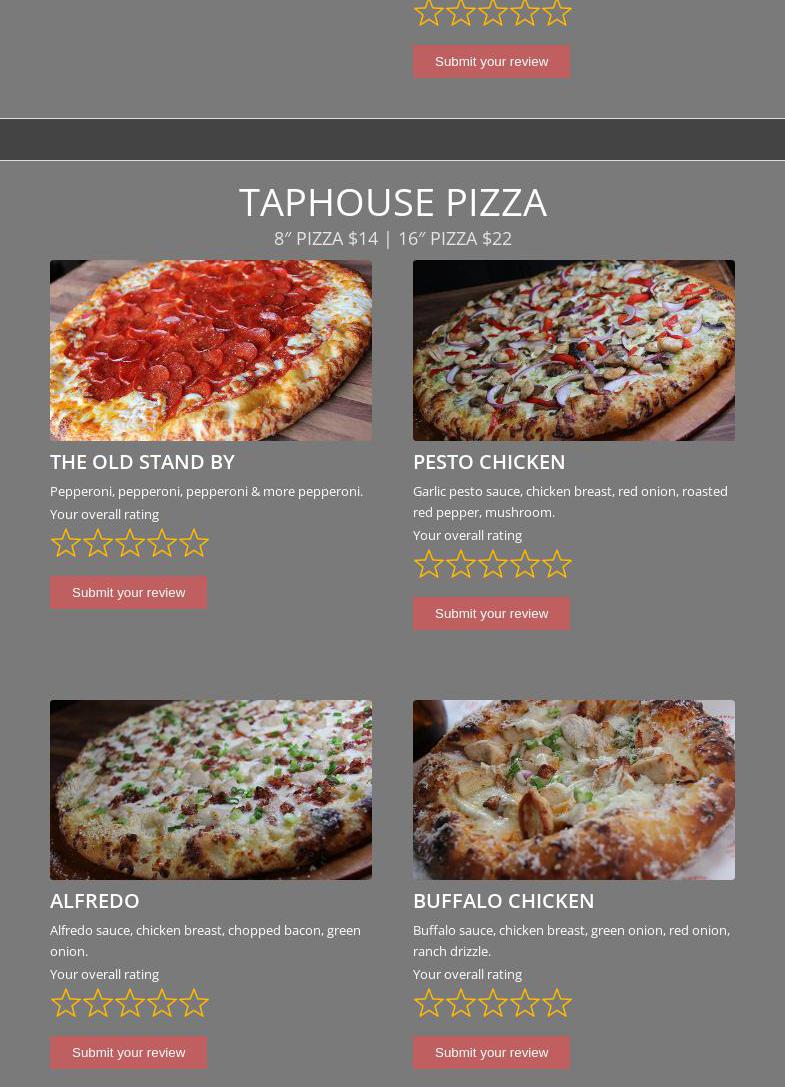Open The Old Stand By pizza photo

[211, 350]
